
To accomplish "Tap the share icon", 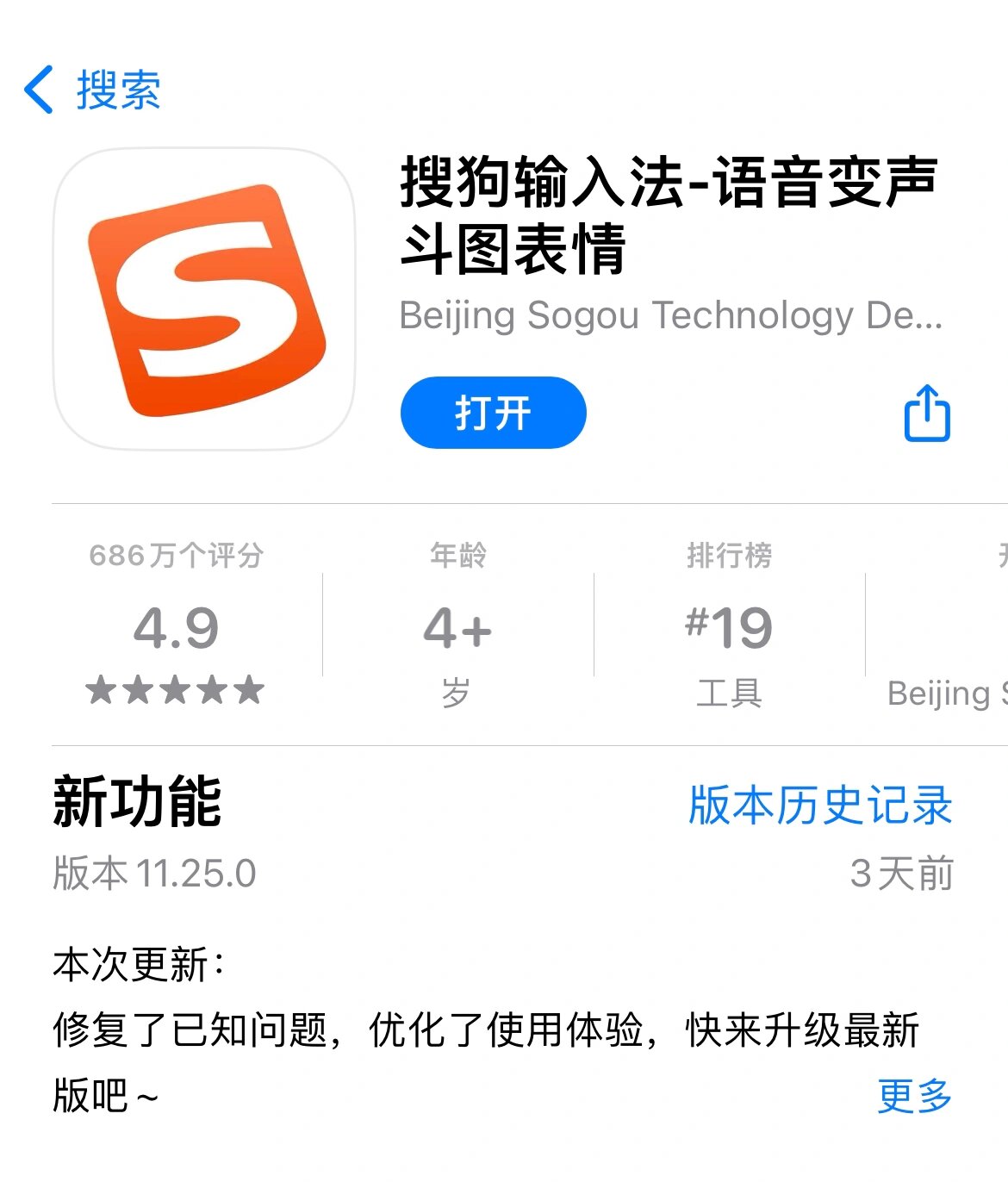I will click(926, 414).
